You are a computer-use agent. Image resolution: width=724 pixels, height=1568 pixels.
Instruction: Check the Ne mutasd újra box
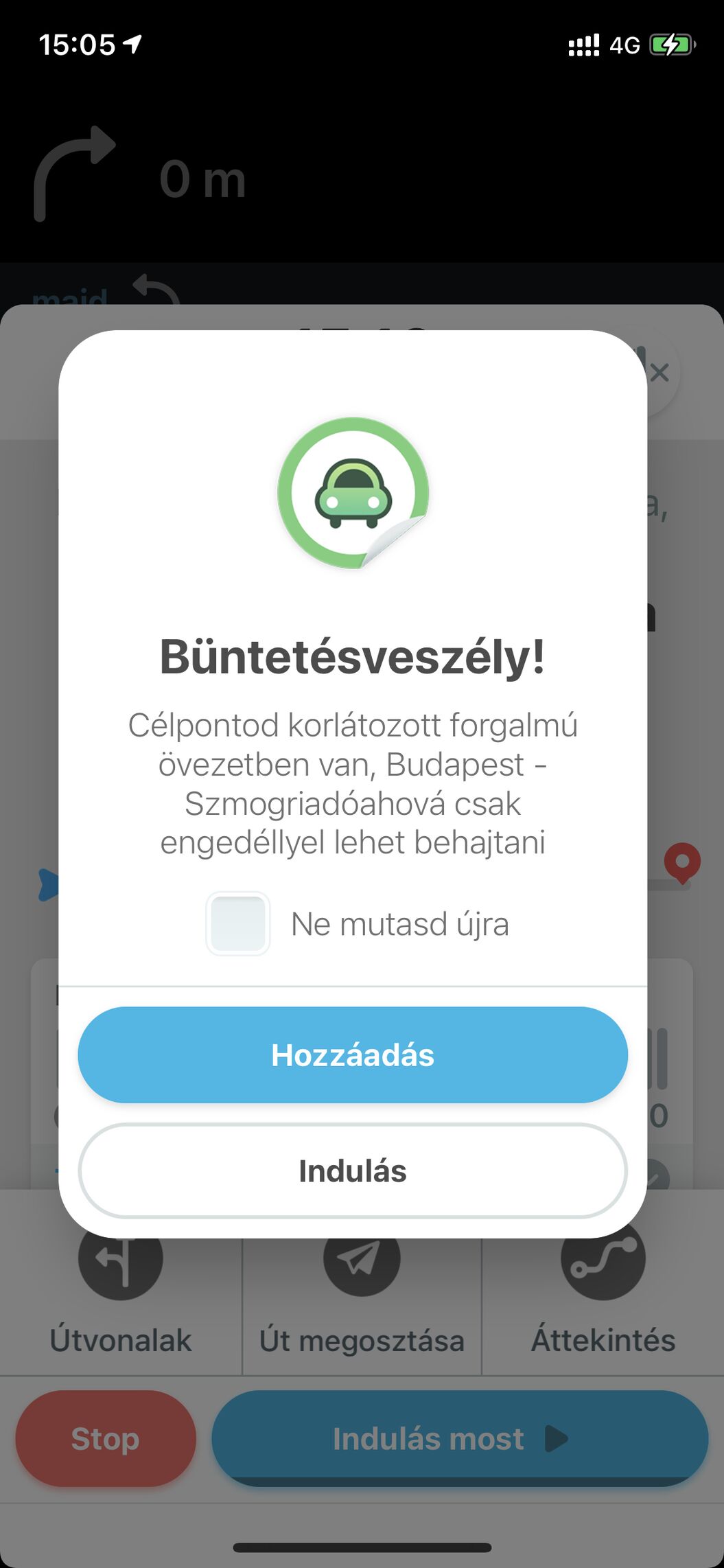(x=238, y=923)
